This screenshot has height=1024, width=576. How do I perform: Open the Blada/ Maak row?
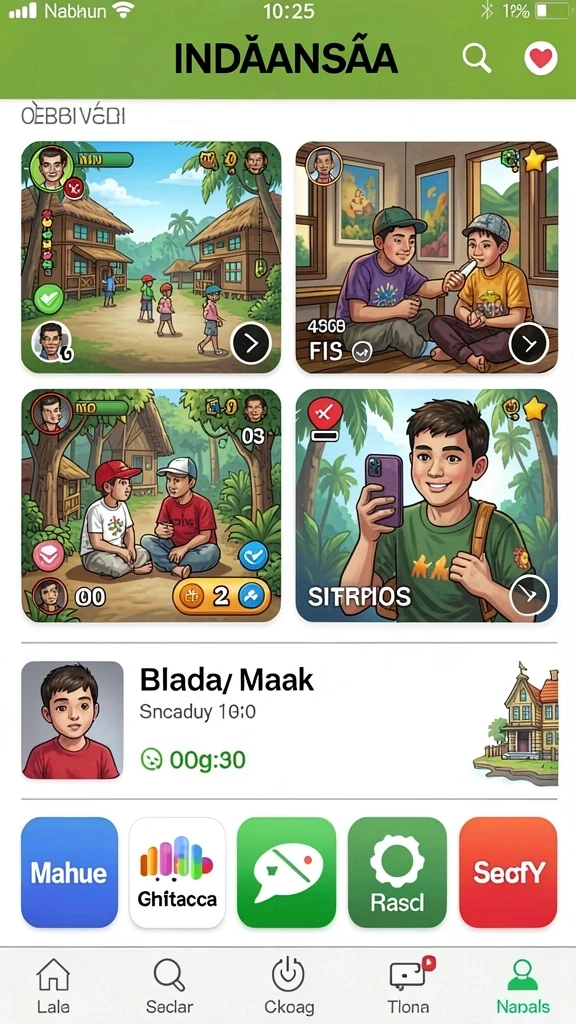coord(289,720)
